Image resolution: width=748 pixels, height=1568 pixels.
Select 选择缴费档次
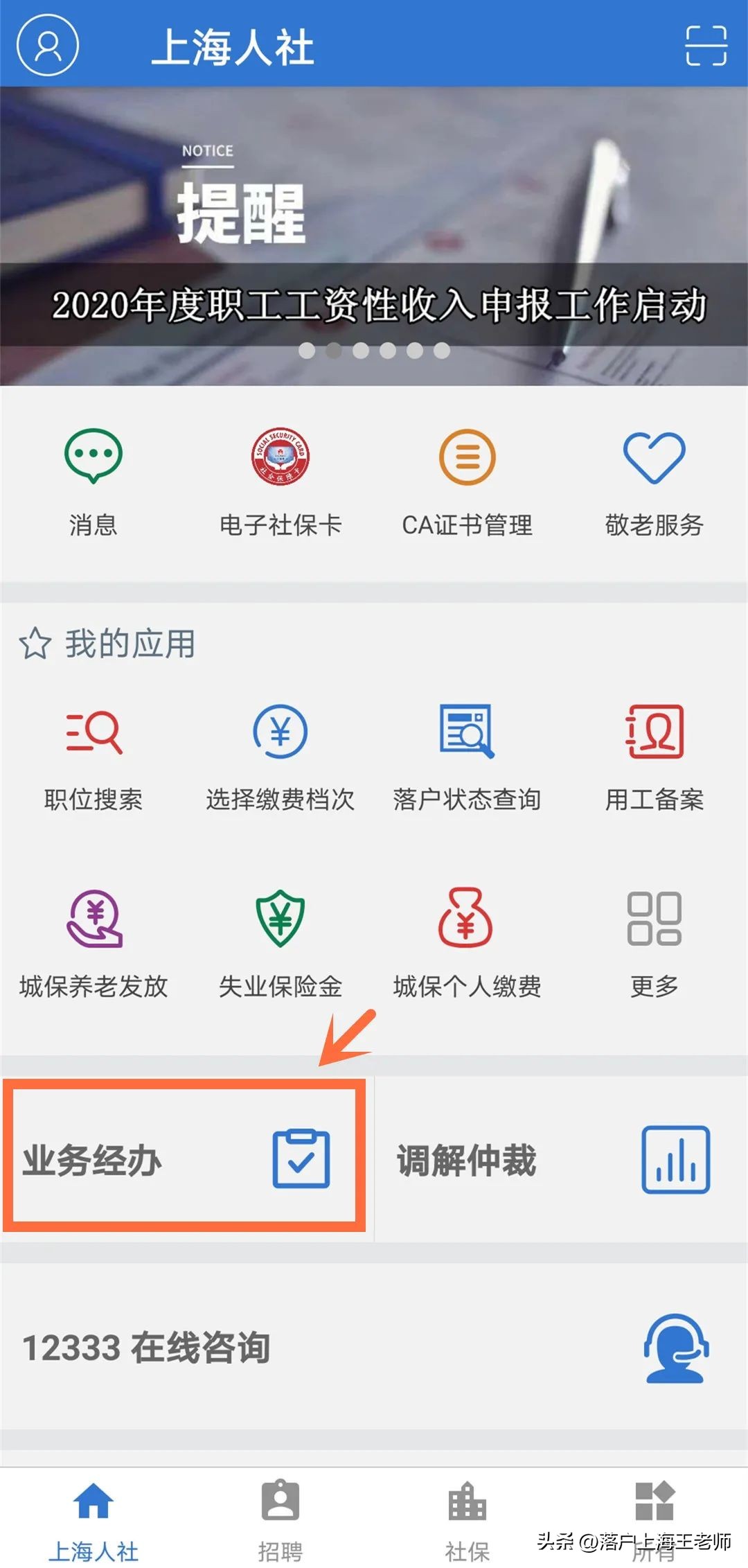(280, 758)
